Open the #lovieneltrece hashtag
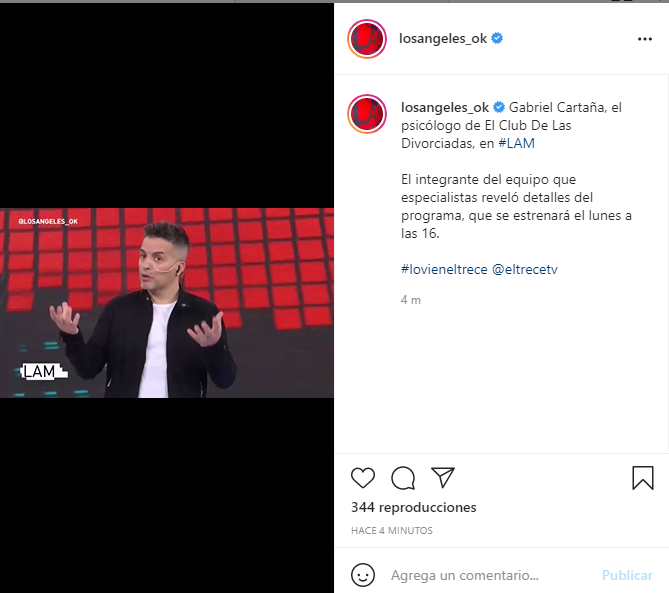669x593 pixels. (444, 270)
